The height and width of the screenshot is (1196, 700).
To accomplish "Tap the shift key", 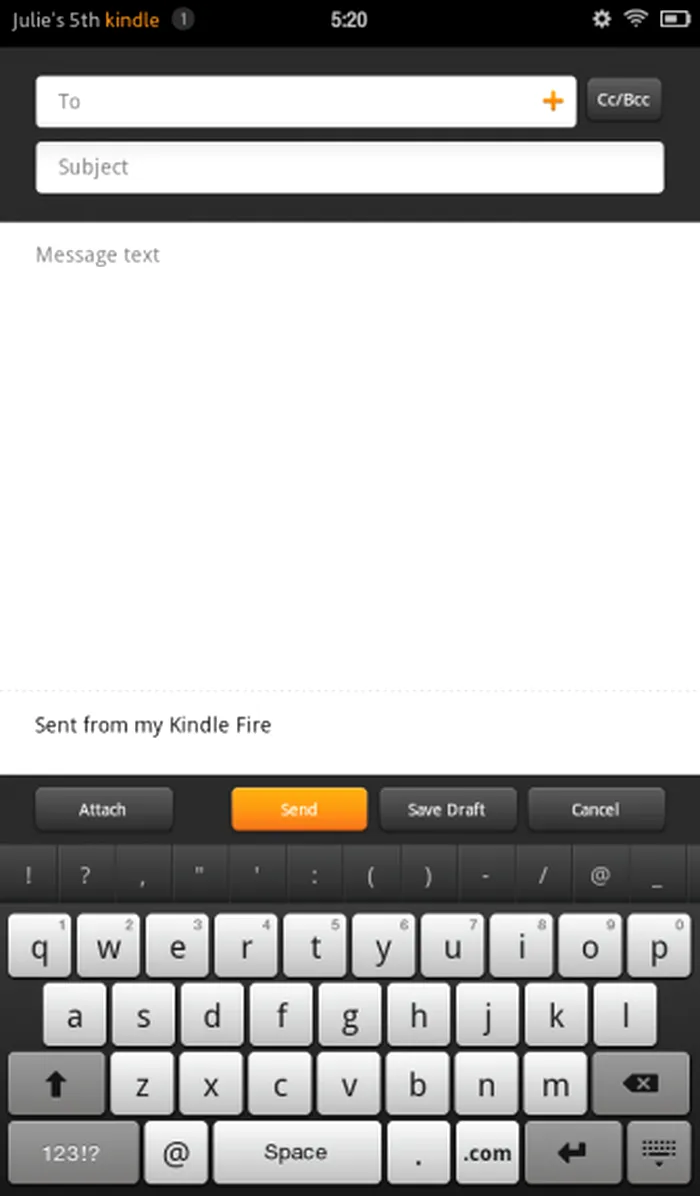I will point(56,1084).
